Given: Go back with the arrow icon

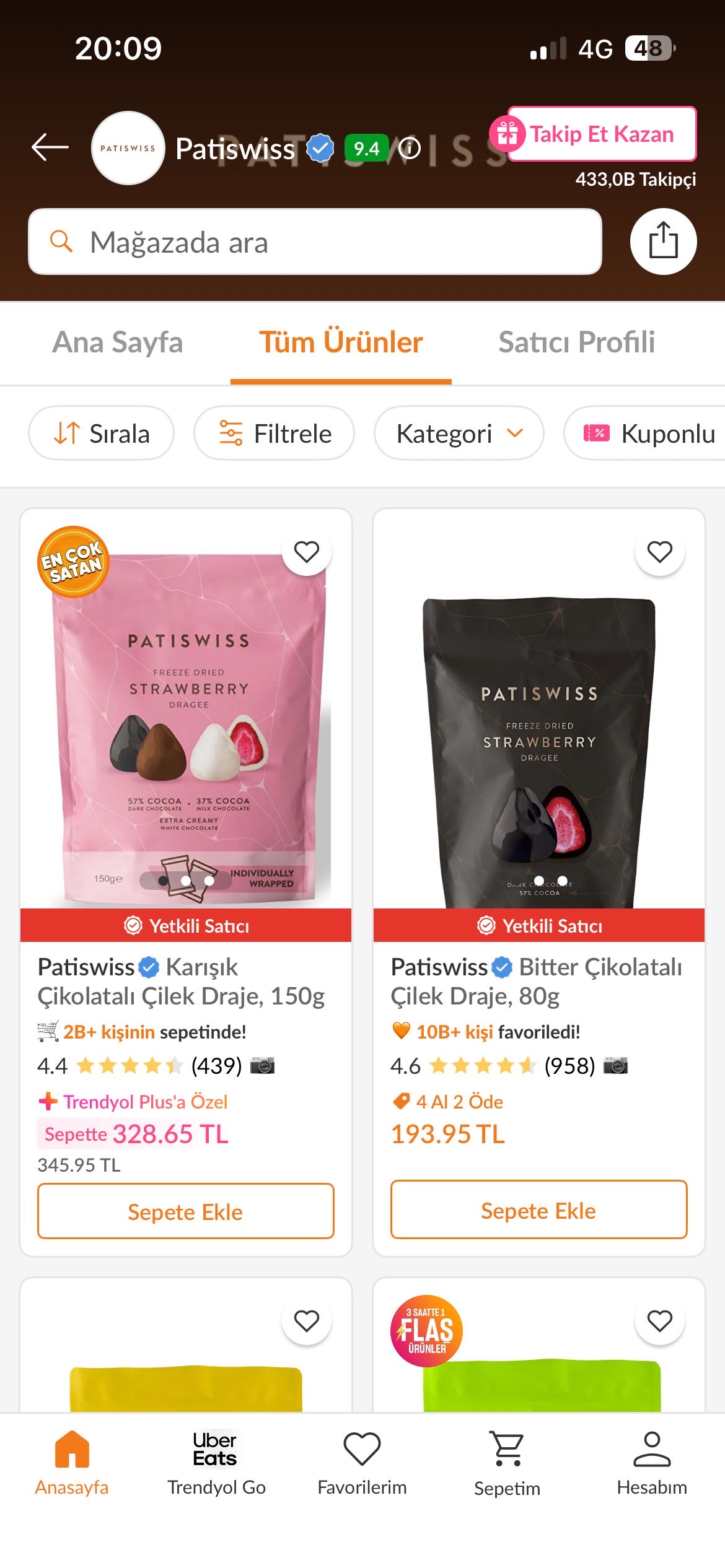Looking at the screenshot, I should point(50,147).
